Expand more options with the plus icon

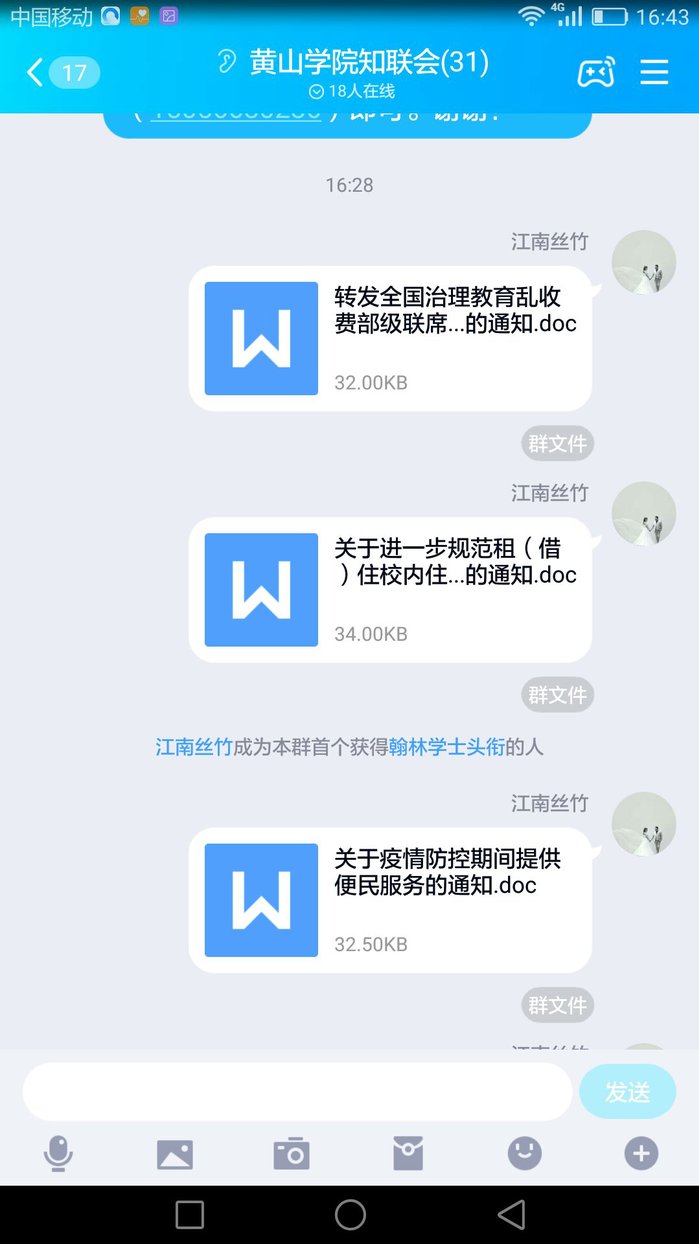pos(641,1154)
